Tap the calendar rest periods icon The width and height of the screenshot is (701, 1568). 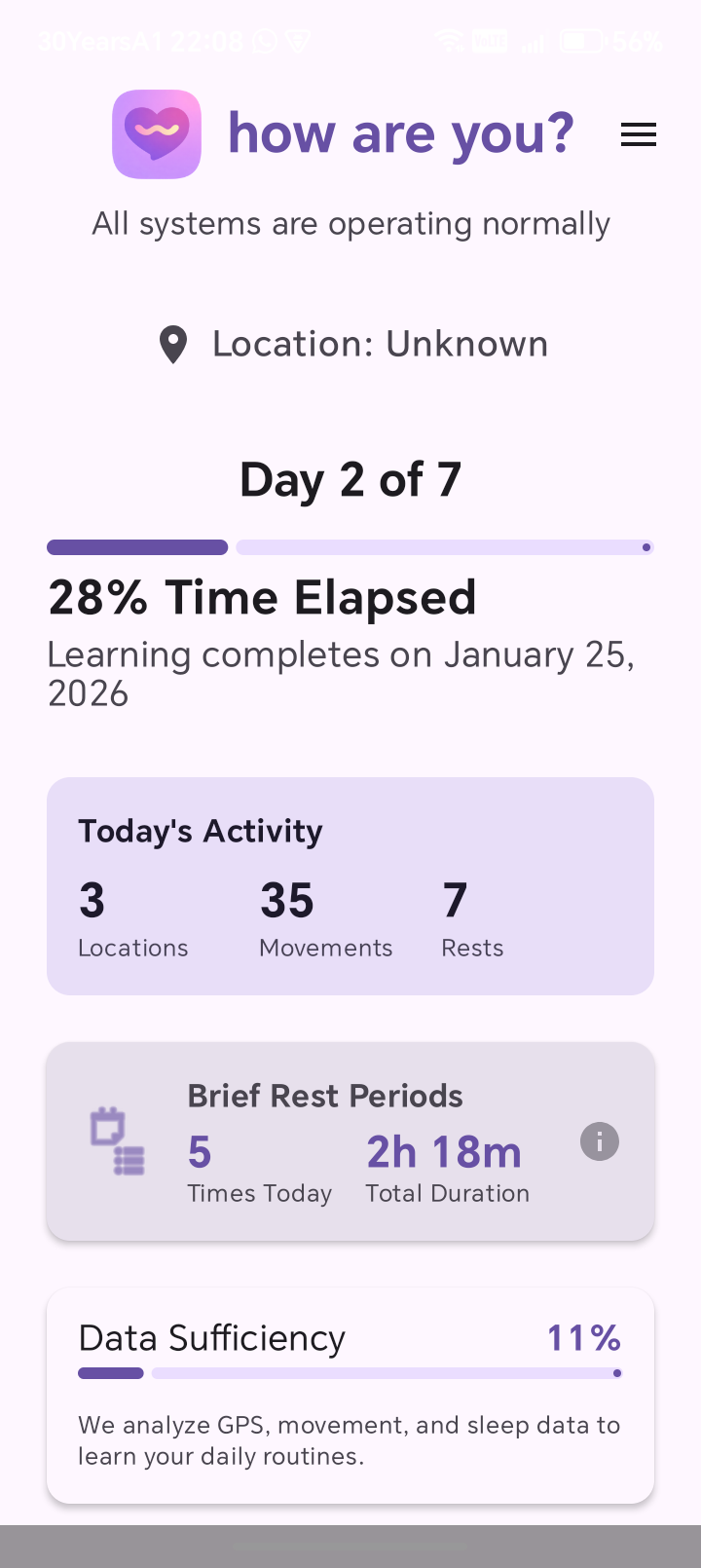115,1140
